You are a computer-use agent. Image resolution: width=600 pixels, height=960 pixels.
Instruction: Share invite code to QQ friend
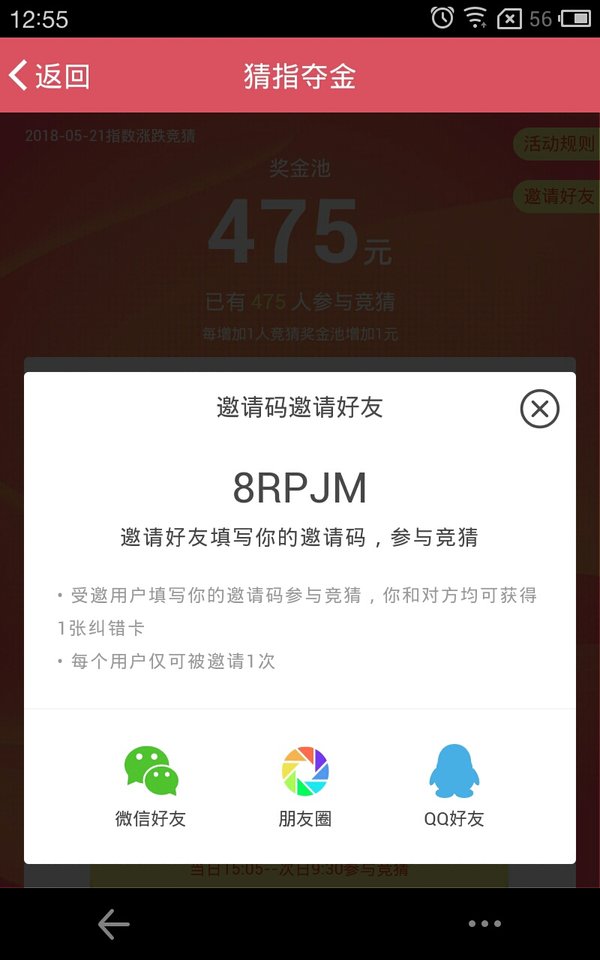pyautogui.click(x=454, y=786)
